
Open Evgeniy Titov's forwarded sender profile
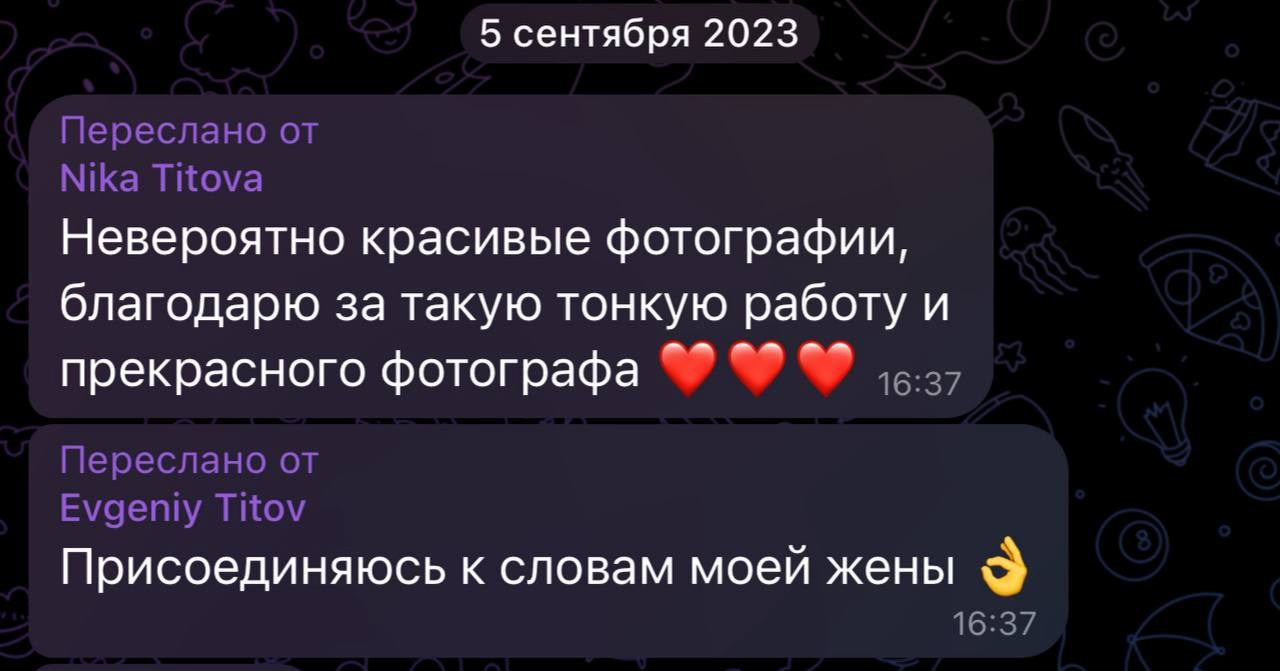183,509
